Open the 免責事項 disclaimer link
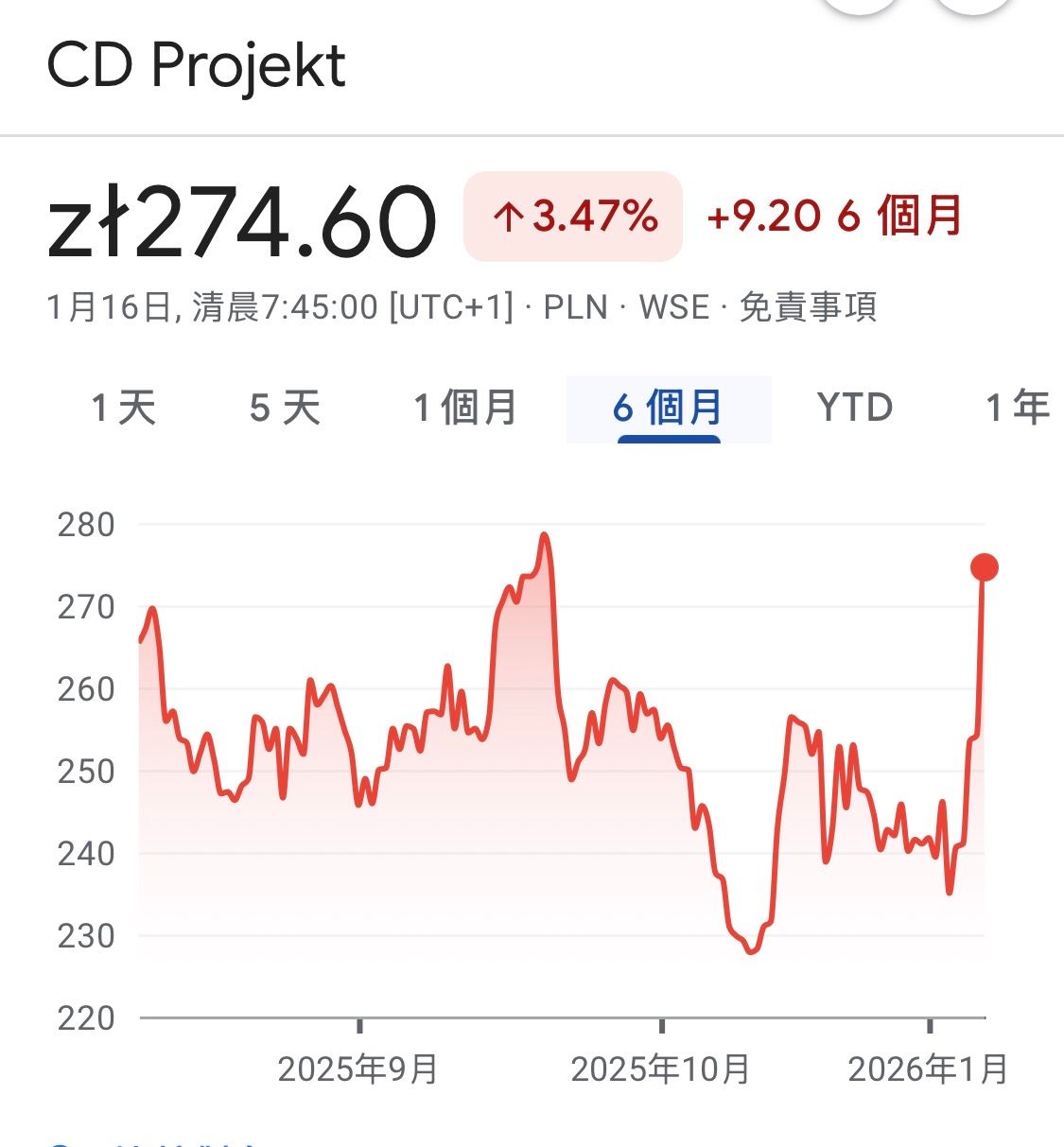The width and height of the screenshot is (1064, 1147). point(808,307)
